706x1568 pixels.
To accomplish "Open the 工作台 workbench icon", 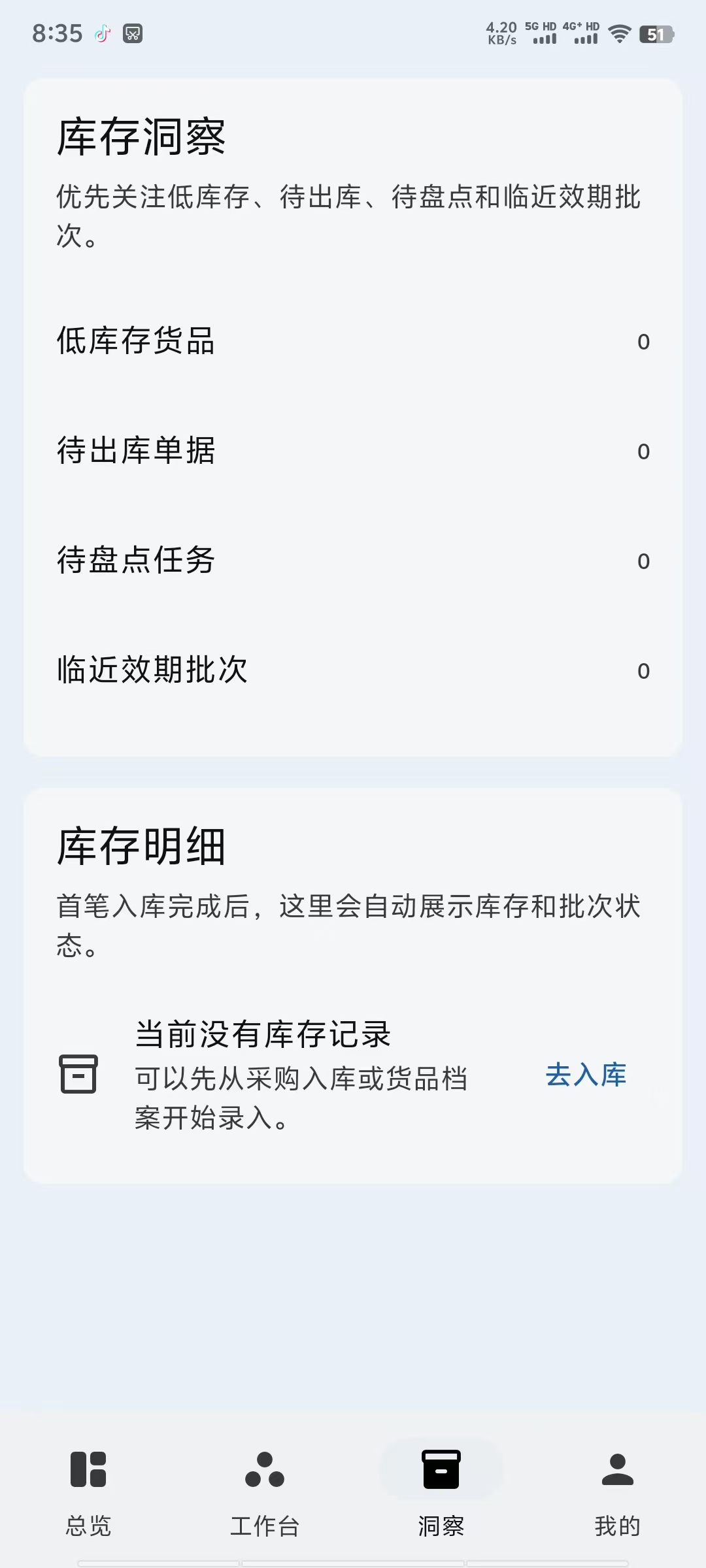I will [264, 1469].
